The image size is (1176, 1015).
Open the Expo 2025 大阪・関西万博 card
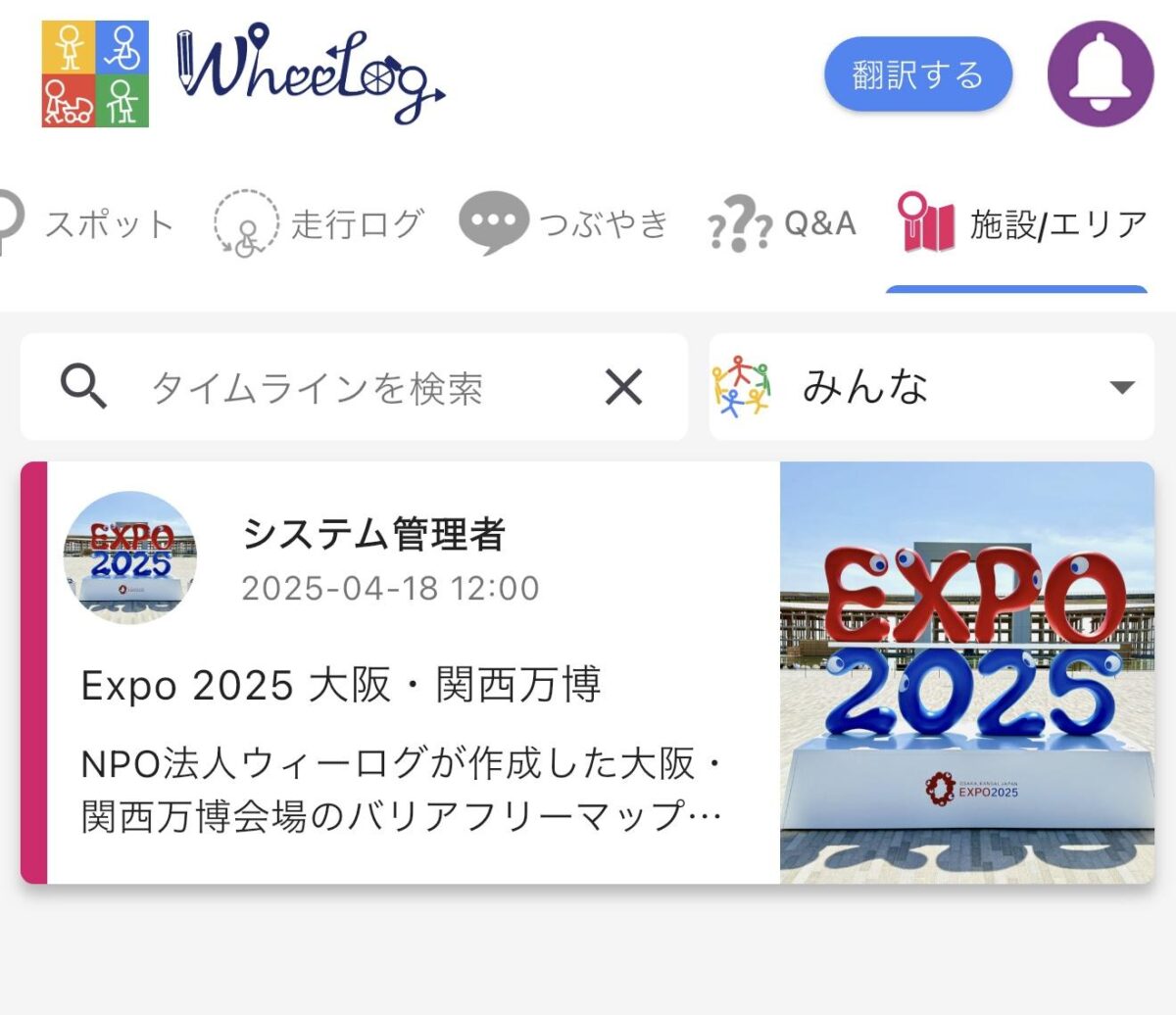[x=412, y=686]
